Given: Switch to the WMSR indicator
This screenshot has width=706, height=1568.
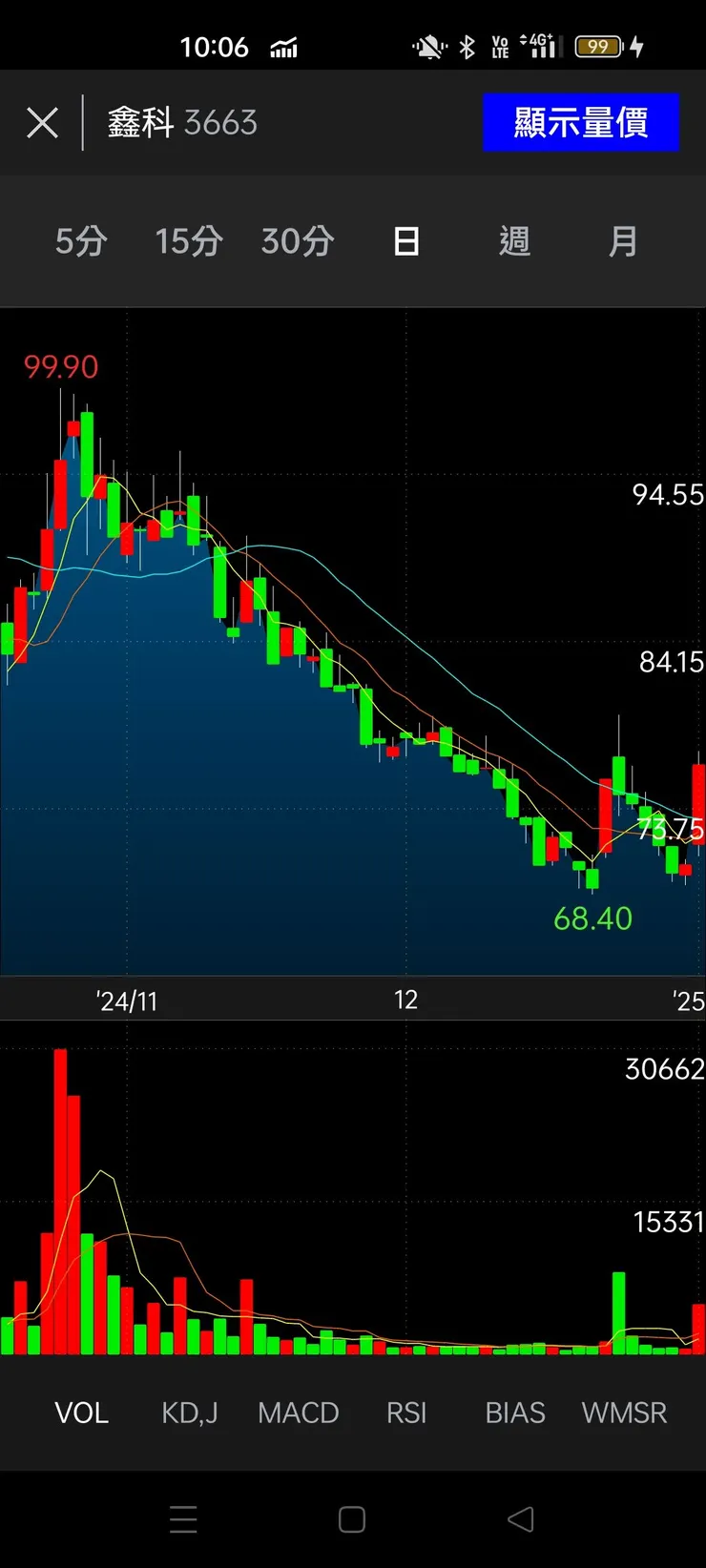Looking at the screenshot, I should pos(624,1413).
